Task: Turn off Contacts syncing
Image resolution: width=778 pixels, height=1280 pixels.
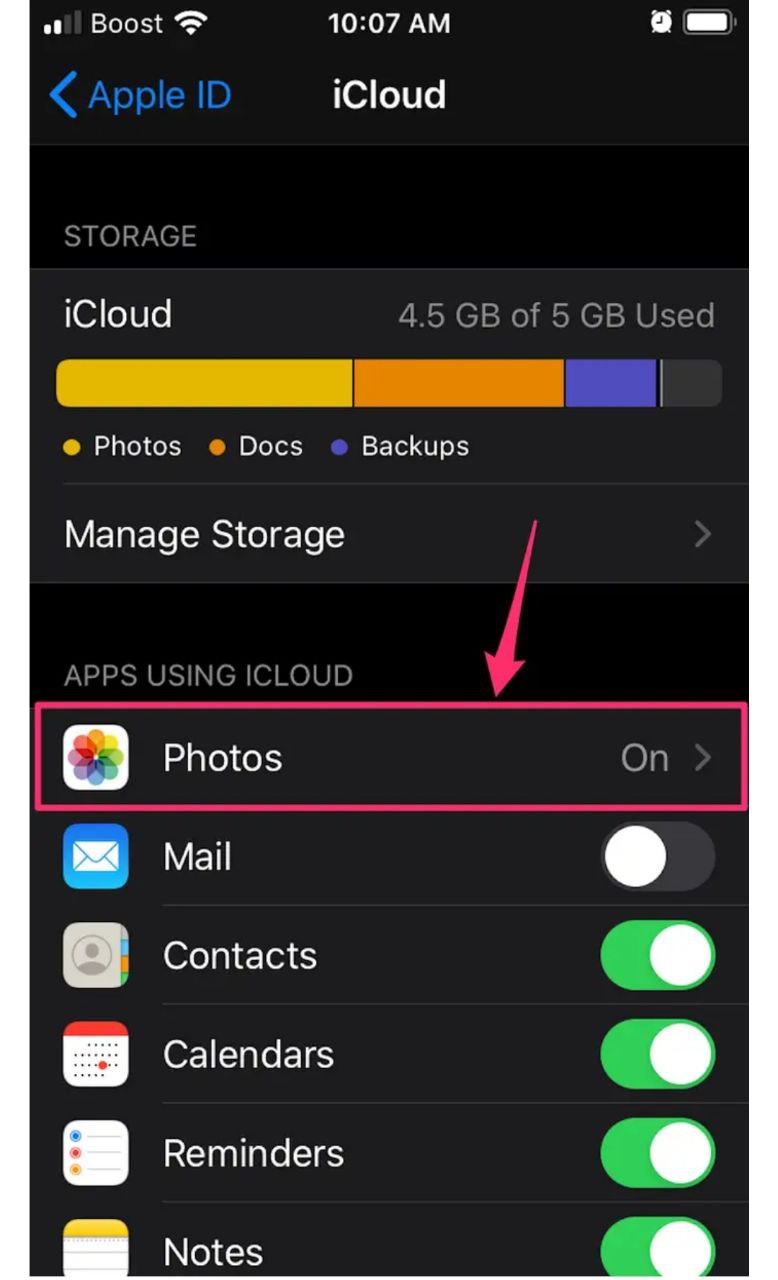Action: [x=657, y=956]
